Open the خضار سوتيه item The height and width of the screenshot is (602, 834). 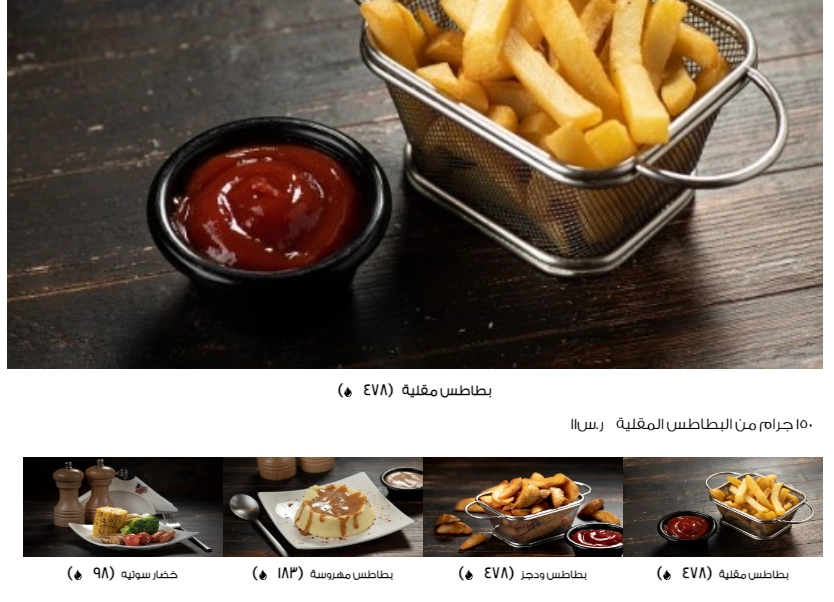pyautogui.click(x=122, y=507)
